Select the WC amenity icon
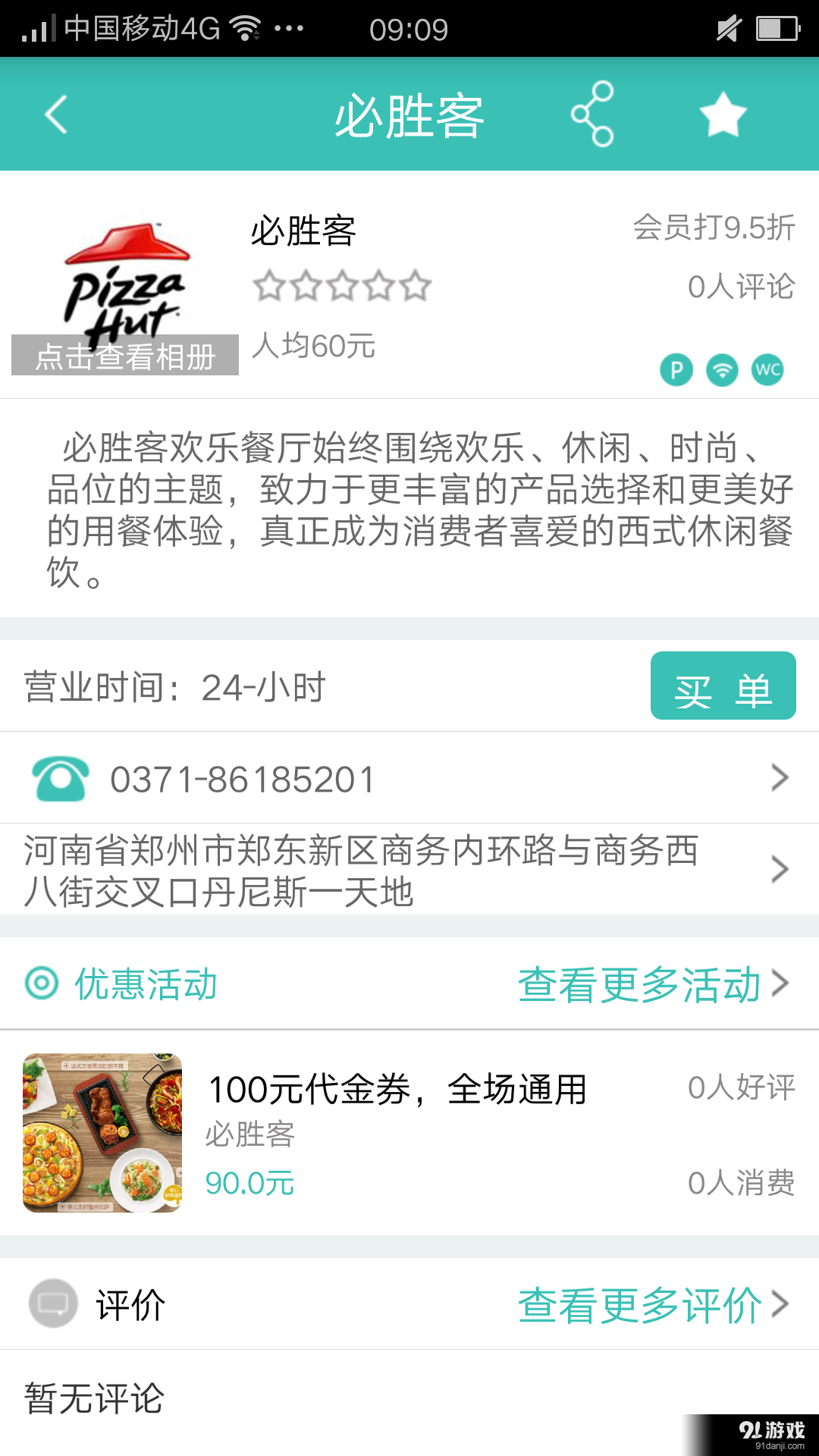The width and height of the screenshot is (819, 1456). 767,371
